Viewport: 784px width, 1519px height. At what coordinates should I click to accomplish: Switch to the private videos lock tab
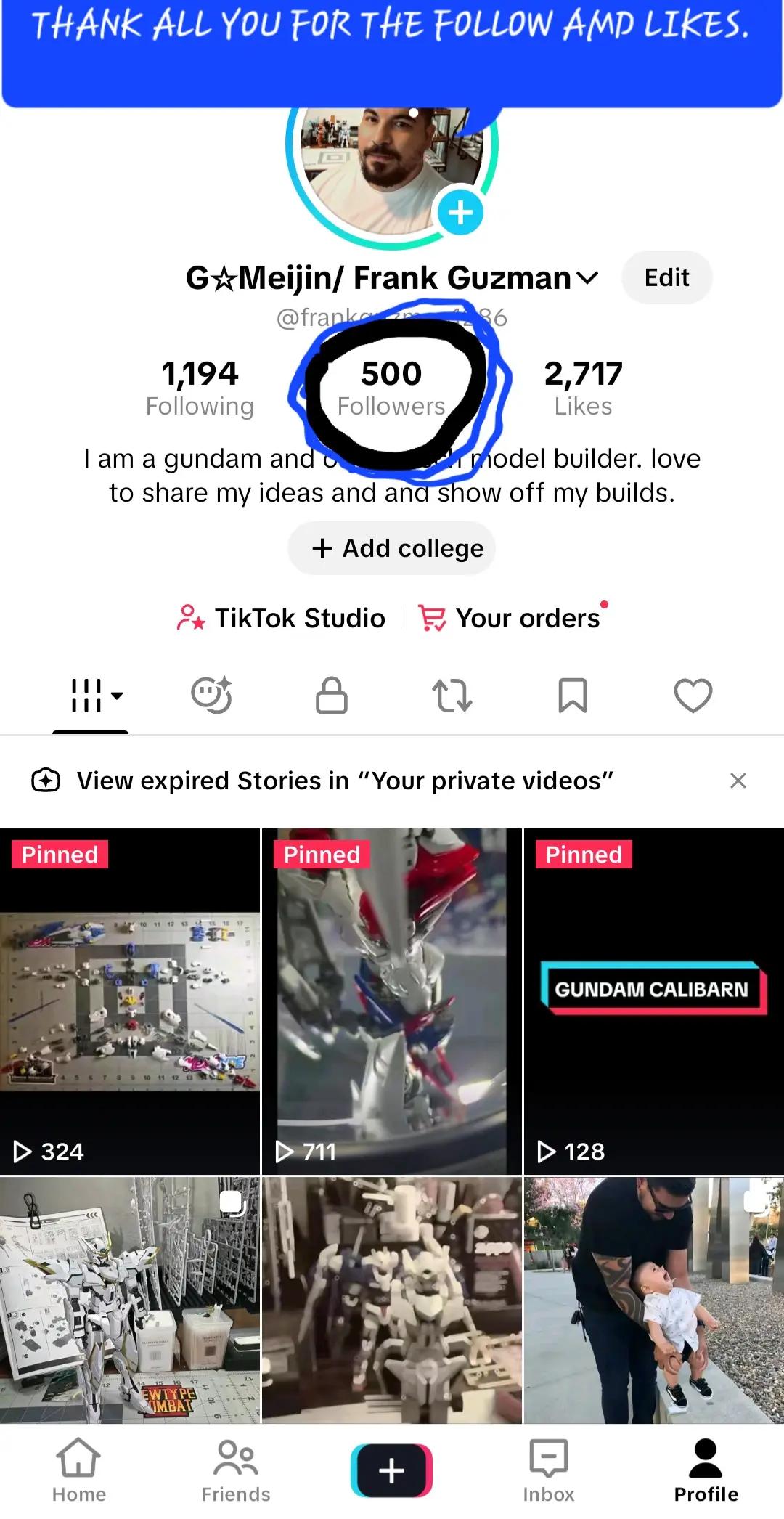(x=332, y=696)
